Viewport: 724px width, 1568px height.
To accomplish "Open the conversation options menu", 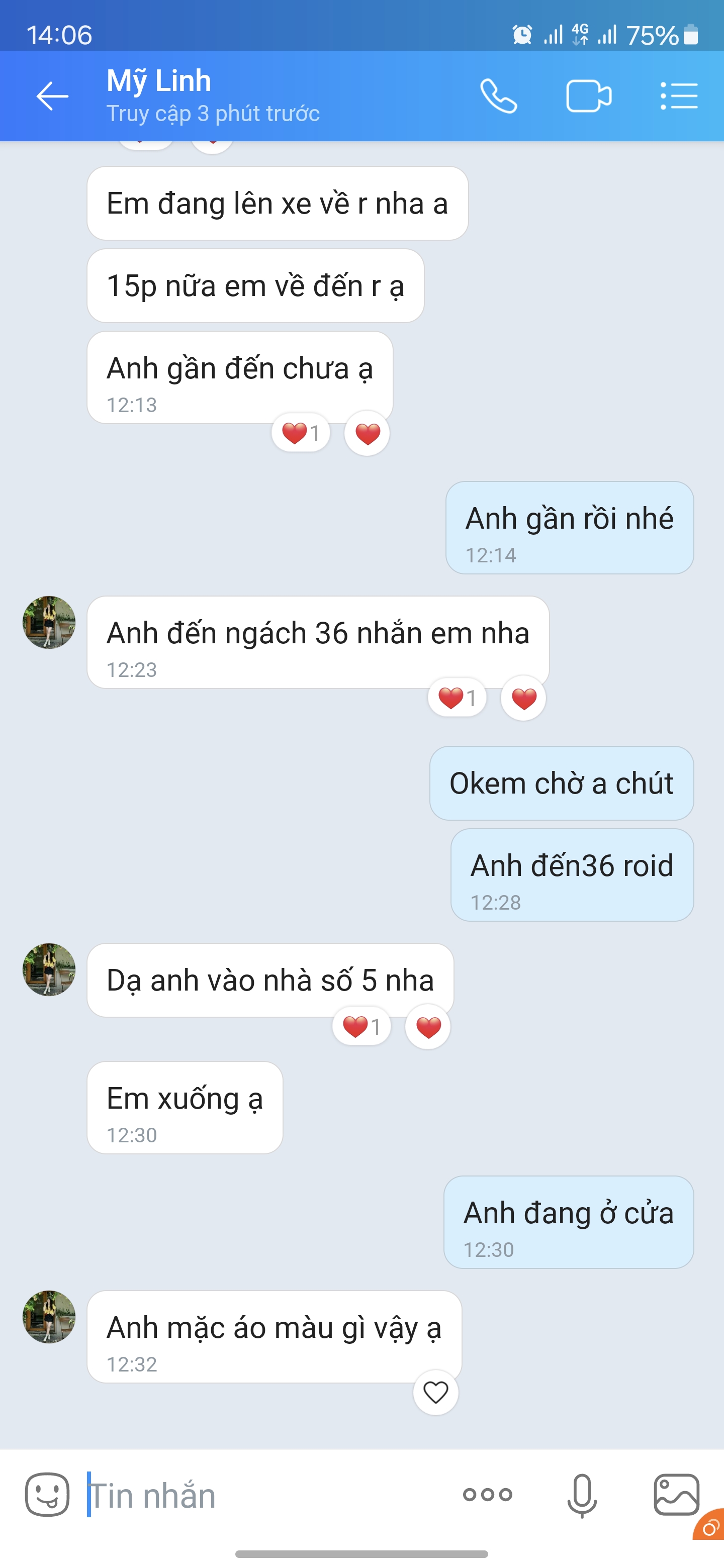I will 679,96.
